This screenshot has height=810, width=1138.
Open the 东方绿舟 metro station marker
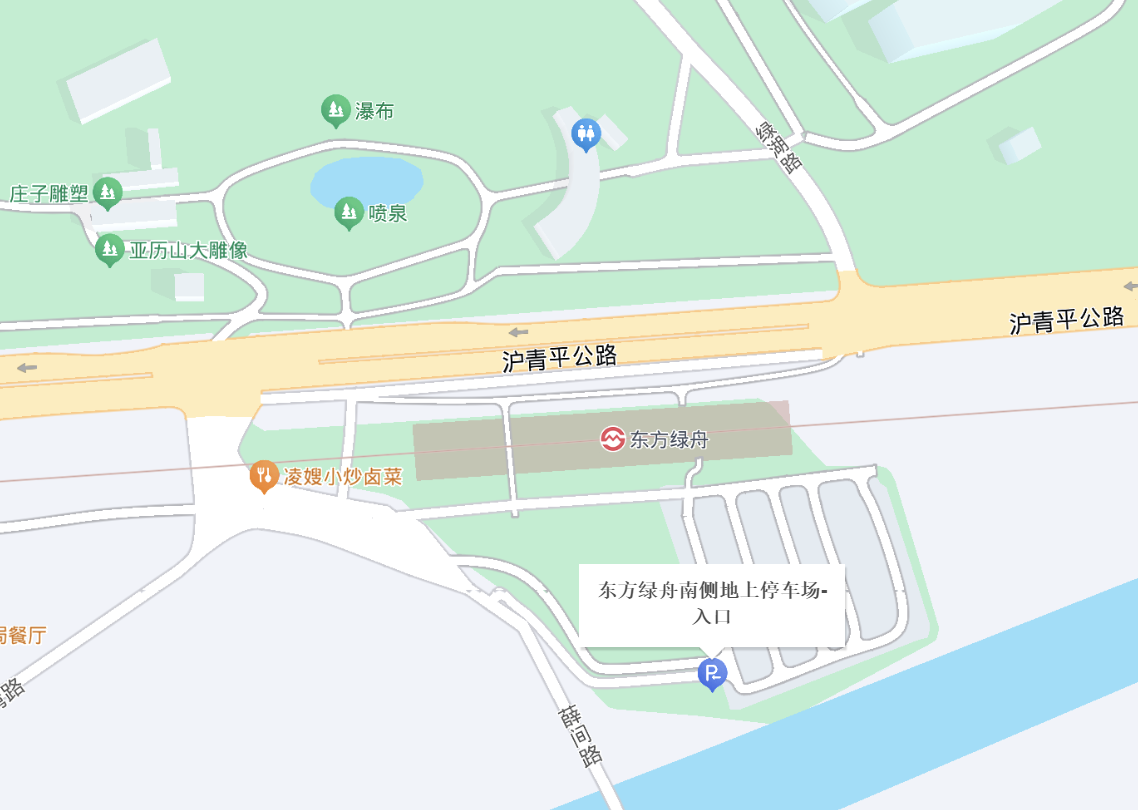click(613, 439)
